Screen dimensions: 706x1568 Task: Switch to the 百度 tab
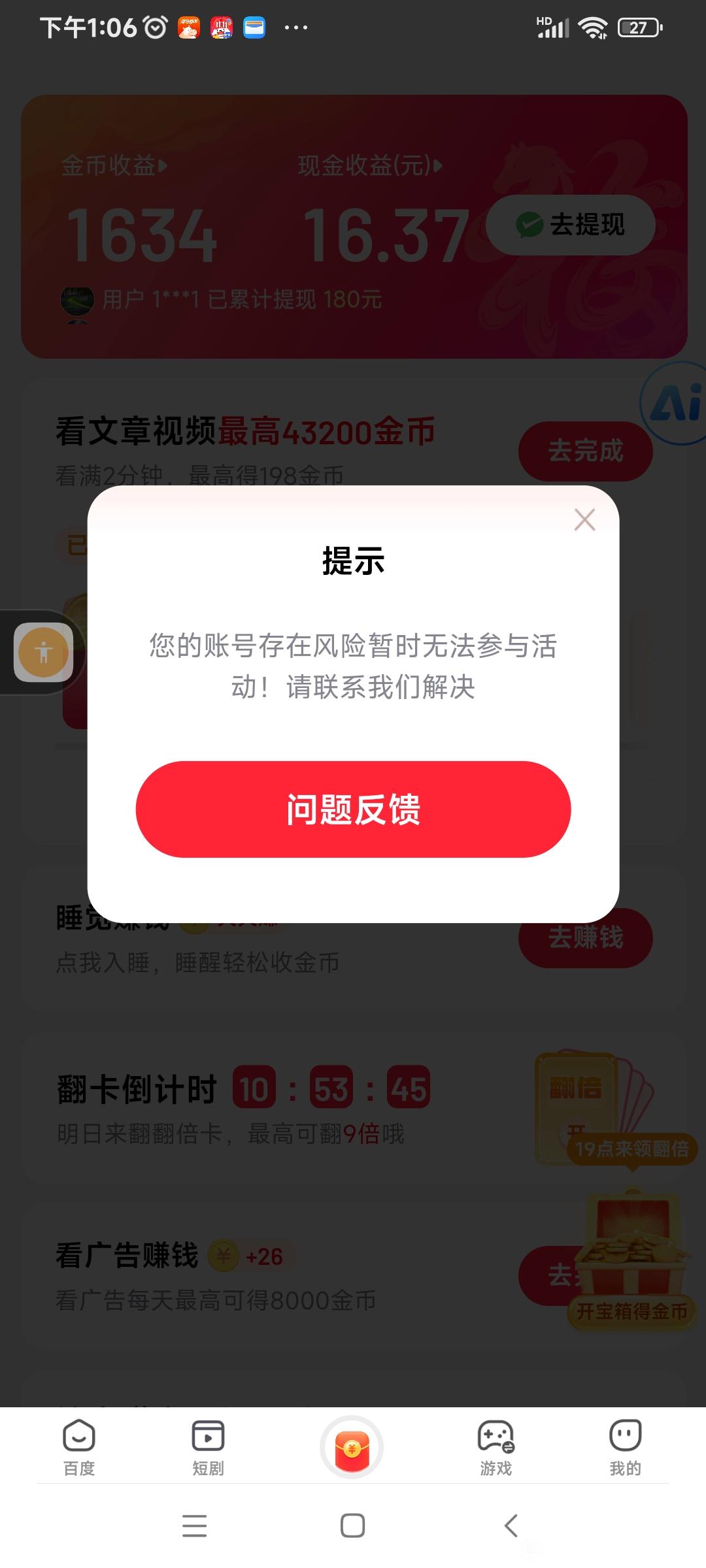click(79, 1446)
